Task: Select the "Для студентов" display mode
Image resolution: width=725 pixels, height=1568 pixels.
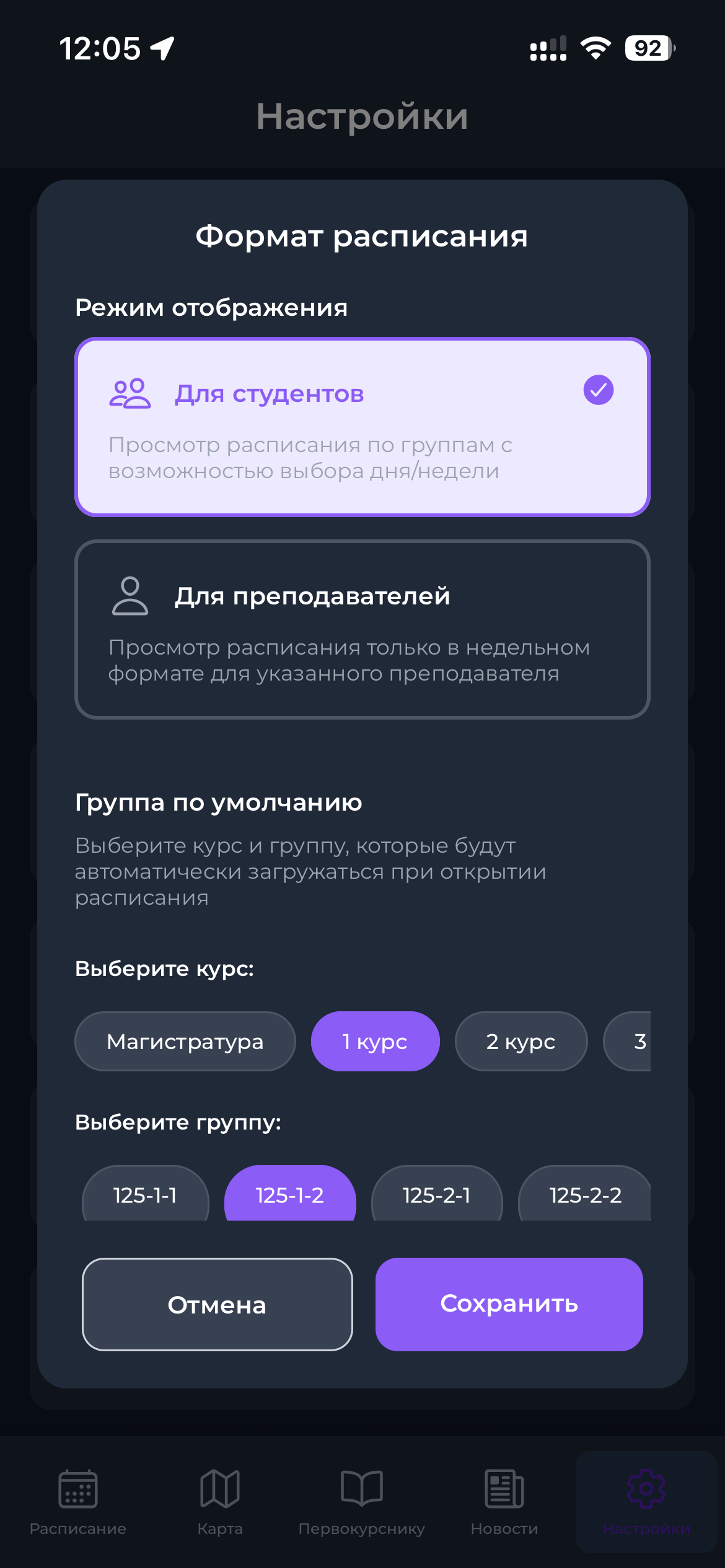Action: tap(362, 427)
